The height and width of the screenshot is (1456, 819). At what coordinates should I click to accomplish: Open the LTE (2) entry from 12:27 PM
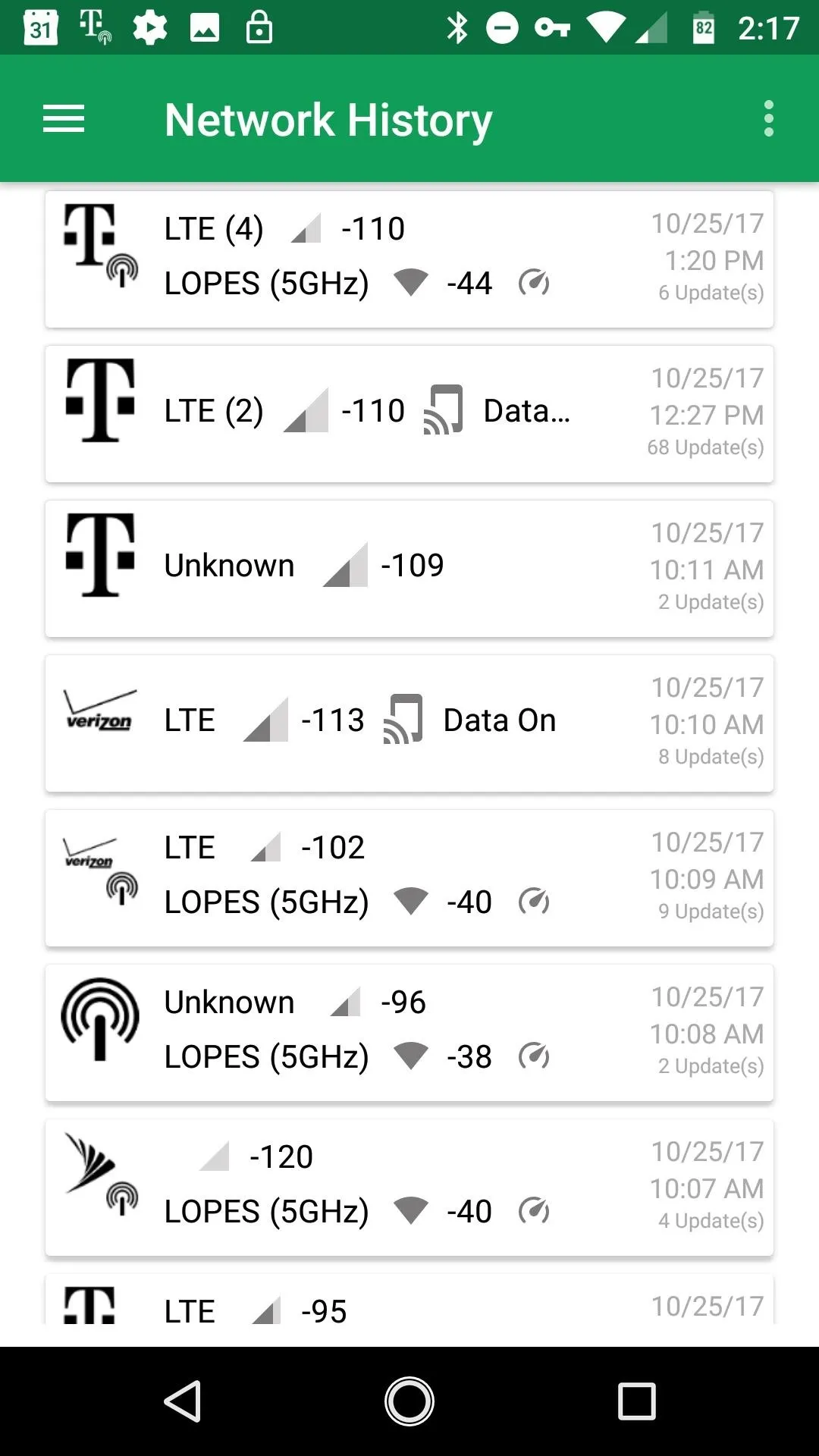409,414
